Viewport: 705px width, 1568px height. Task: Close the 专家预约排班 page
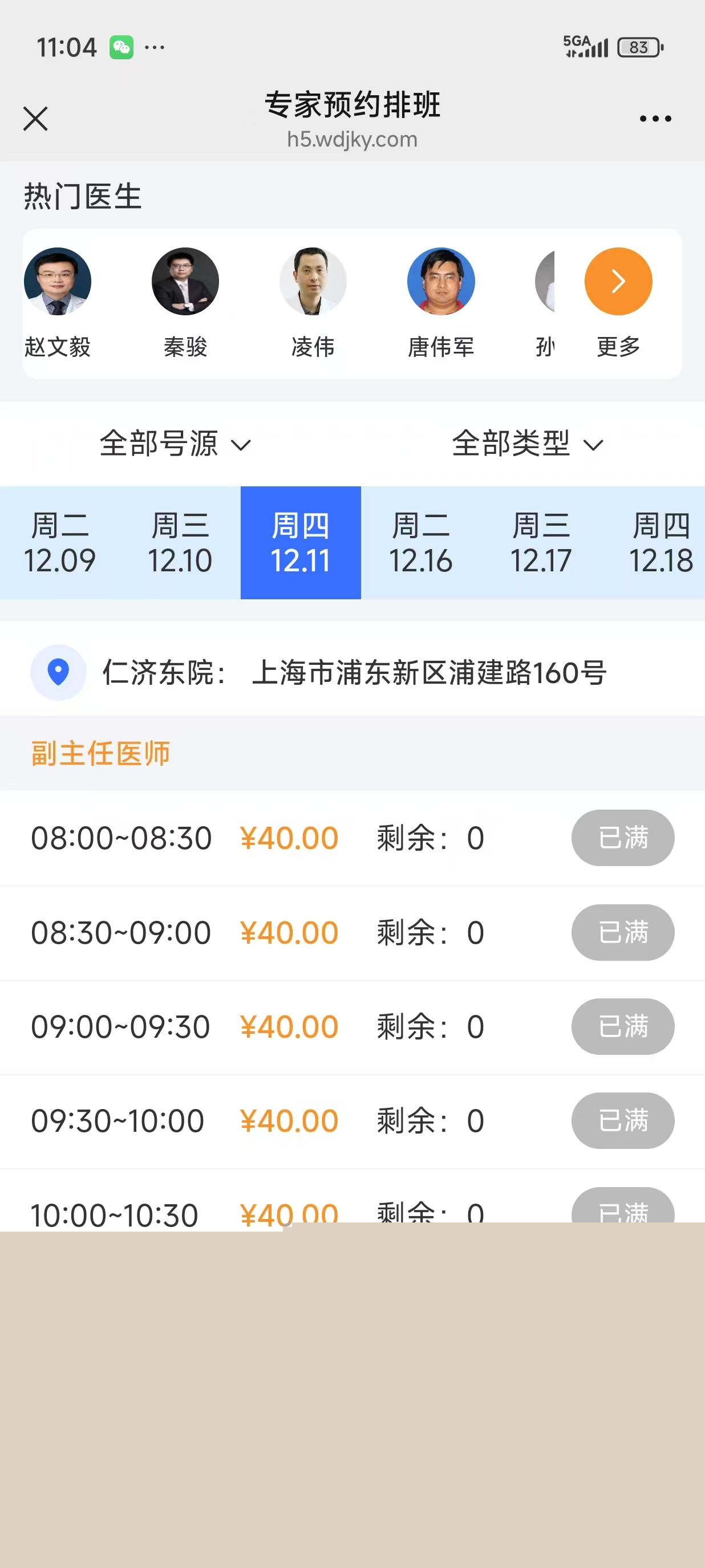[x=35, y=119]
